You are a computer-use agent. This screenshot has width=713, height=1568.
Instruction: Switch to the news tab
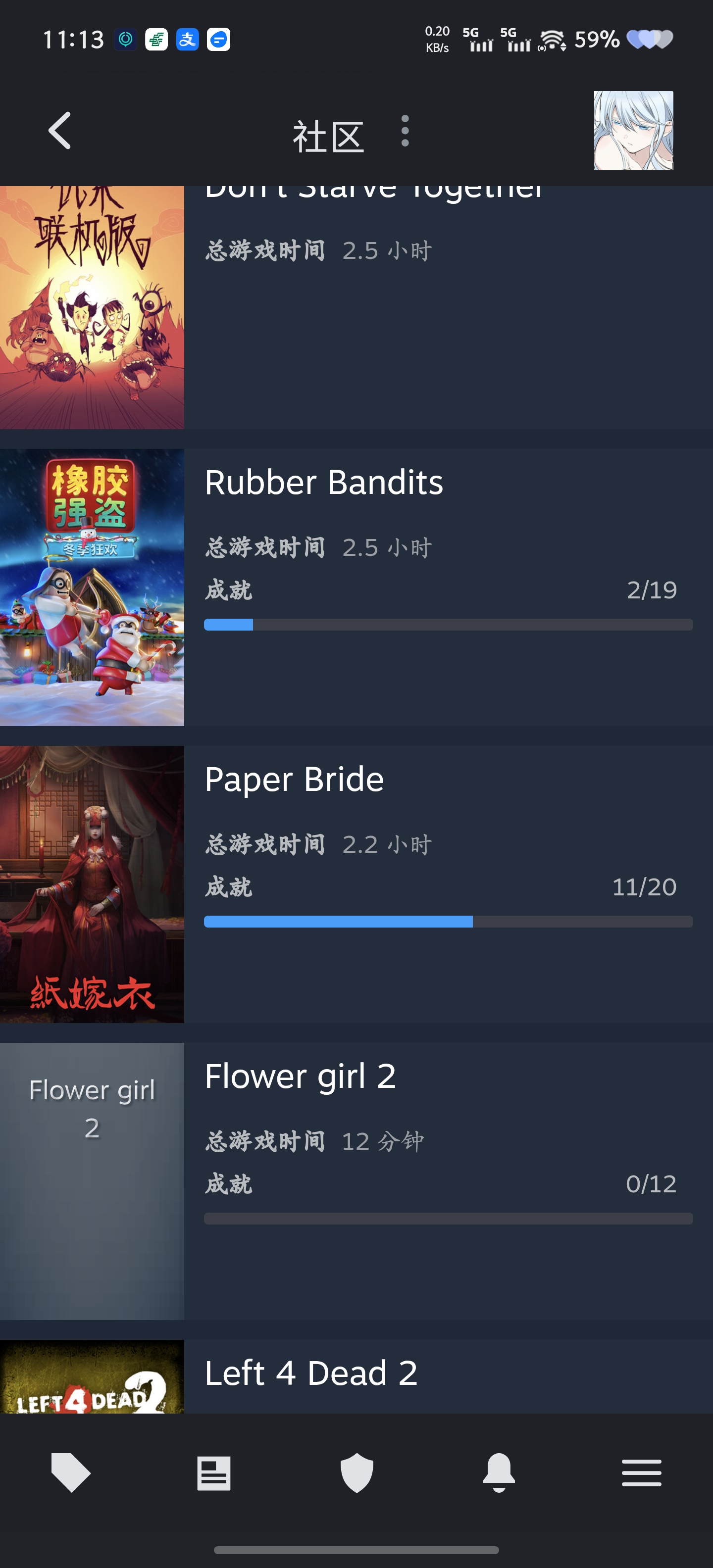214,1473
